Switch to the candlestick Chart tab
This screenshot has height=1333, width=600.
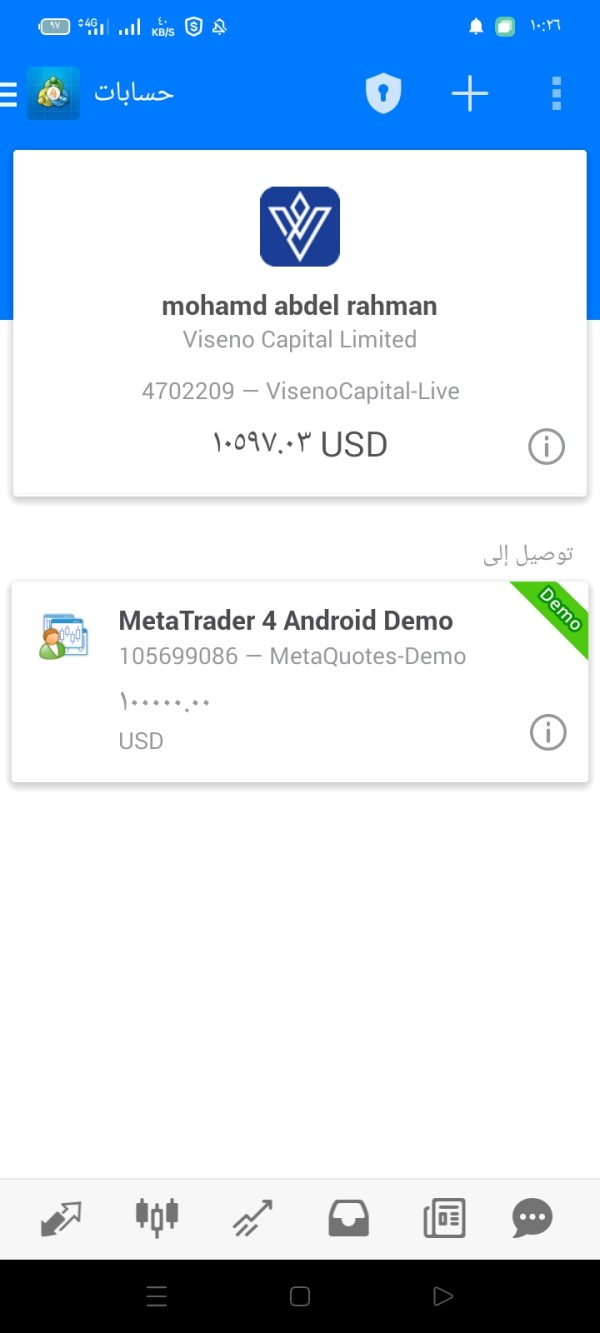click(x=157, y=1217)
